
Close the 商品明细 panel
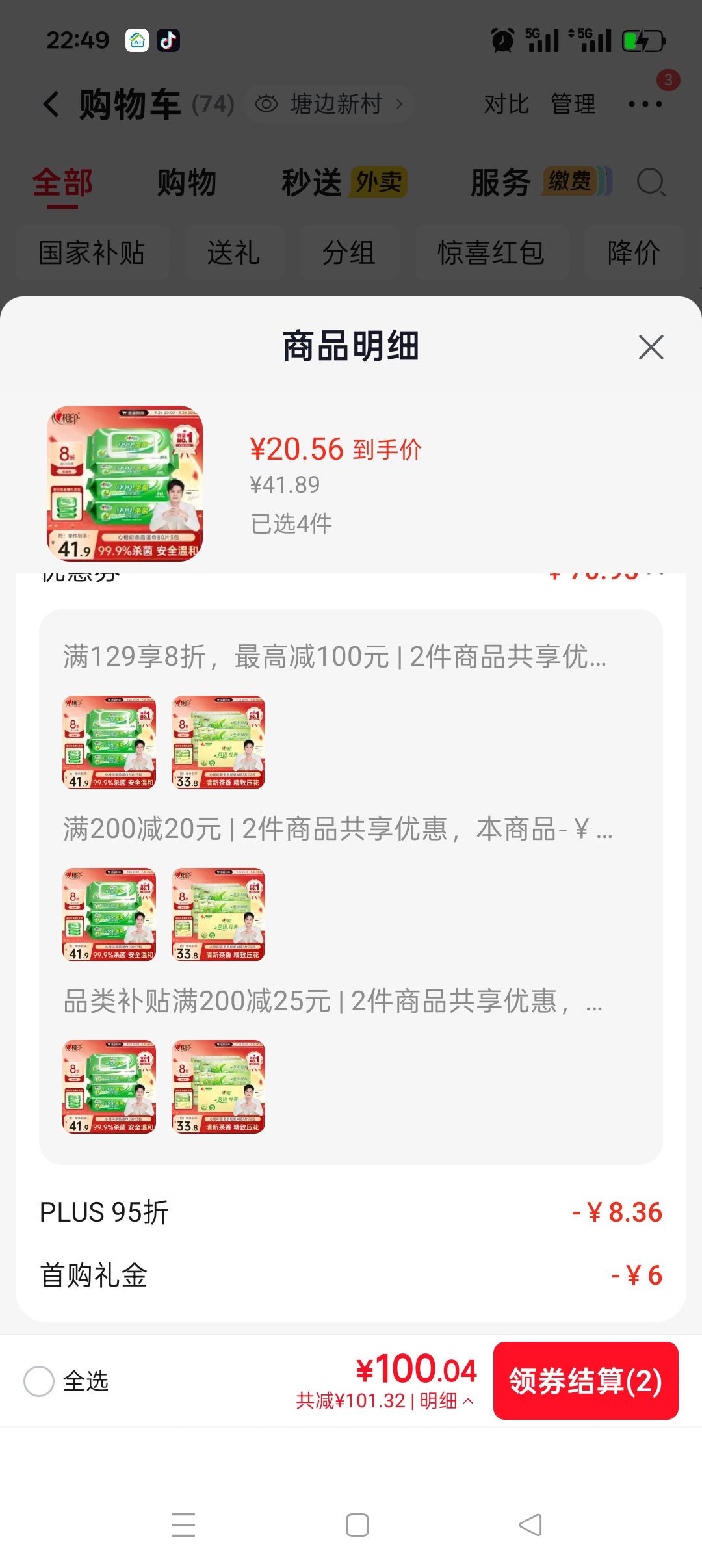(x=651, y=347)
